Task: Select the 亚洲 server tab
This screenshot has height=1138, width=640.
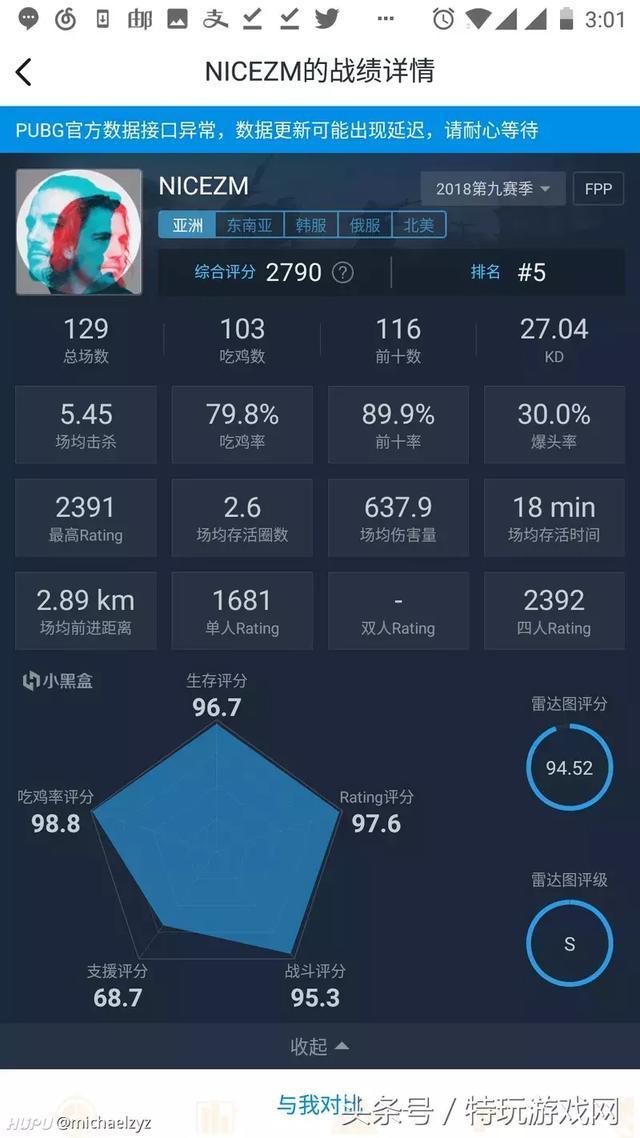Action: 187,225
